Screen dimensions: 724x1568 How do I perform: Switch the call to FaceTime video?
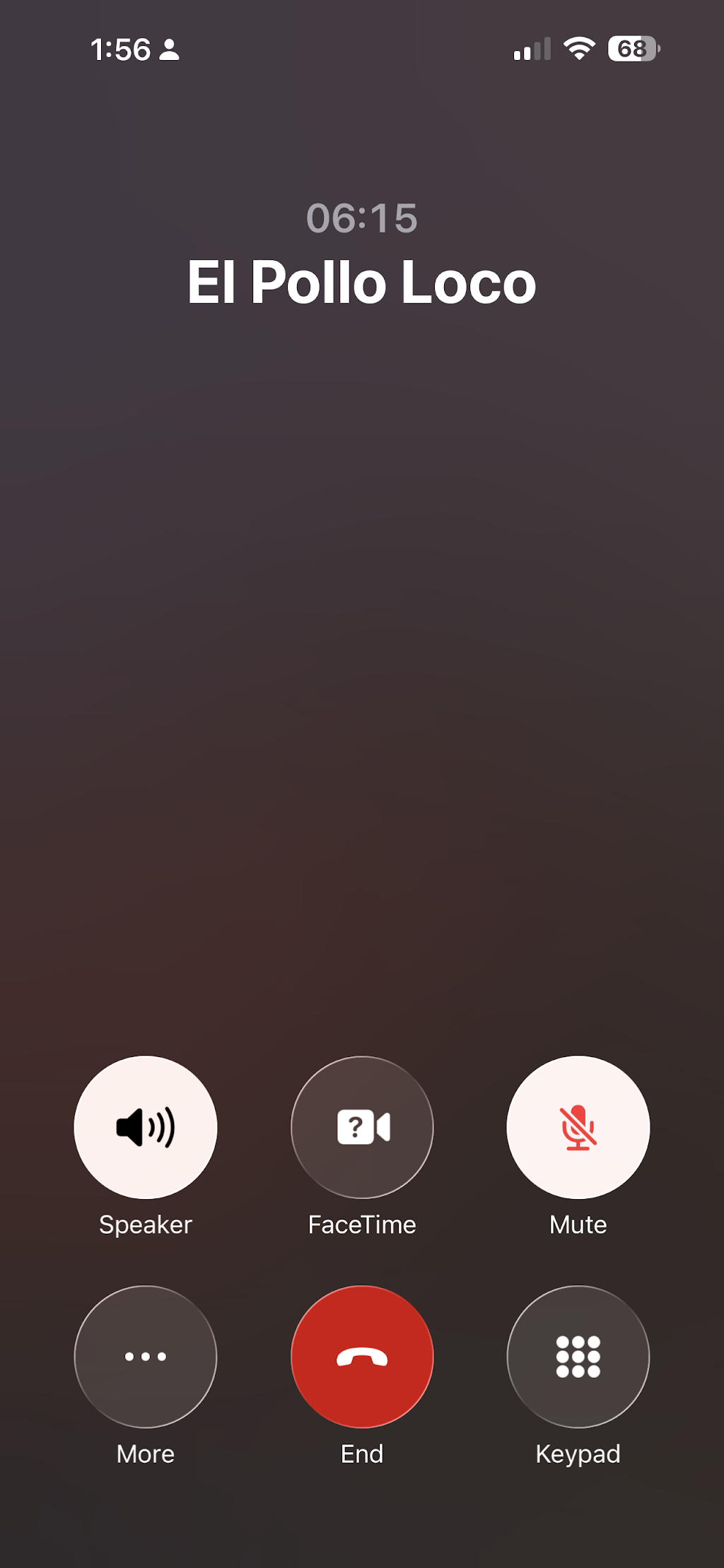pos(362,1127)
